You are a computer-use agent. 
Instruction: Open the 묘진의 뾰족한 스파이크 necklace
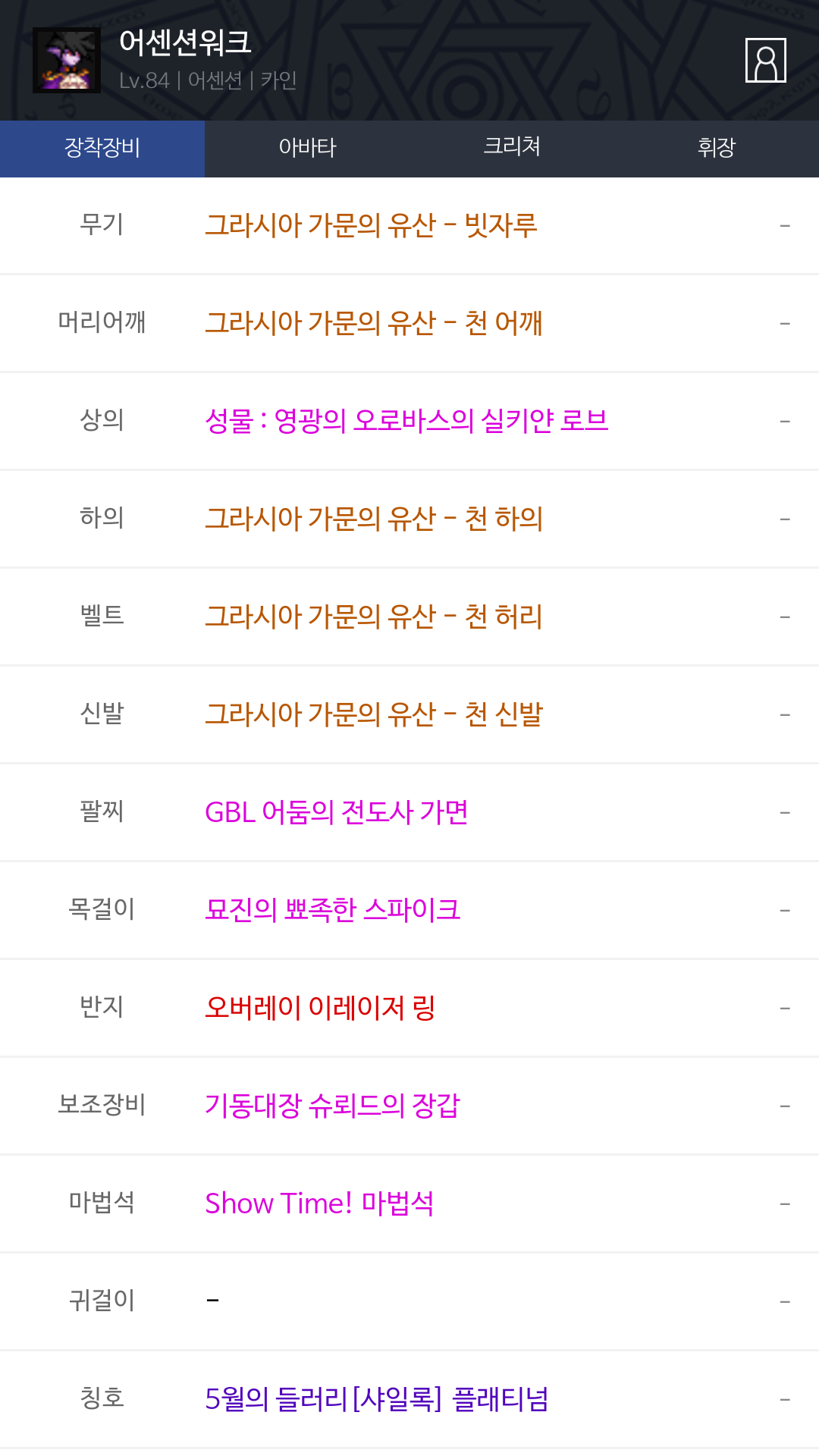332,910
